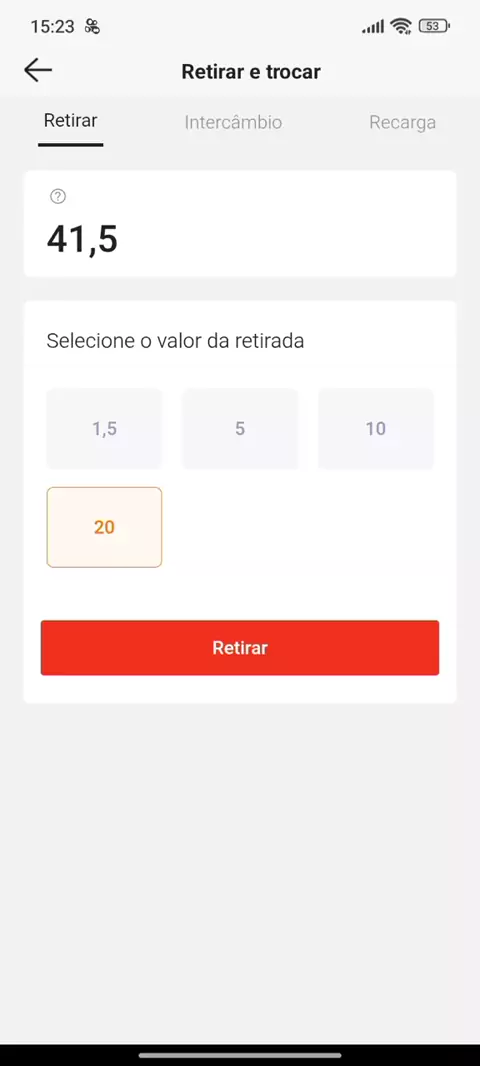The image size is (480, 1066).
Task: Select the Retirar tab
Action: pos(71,121)
